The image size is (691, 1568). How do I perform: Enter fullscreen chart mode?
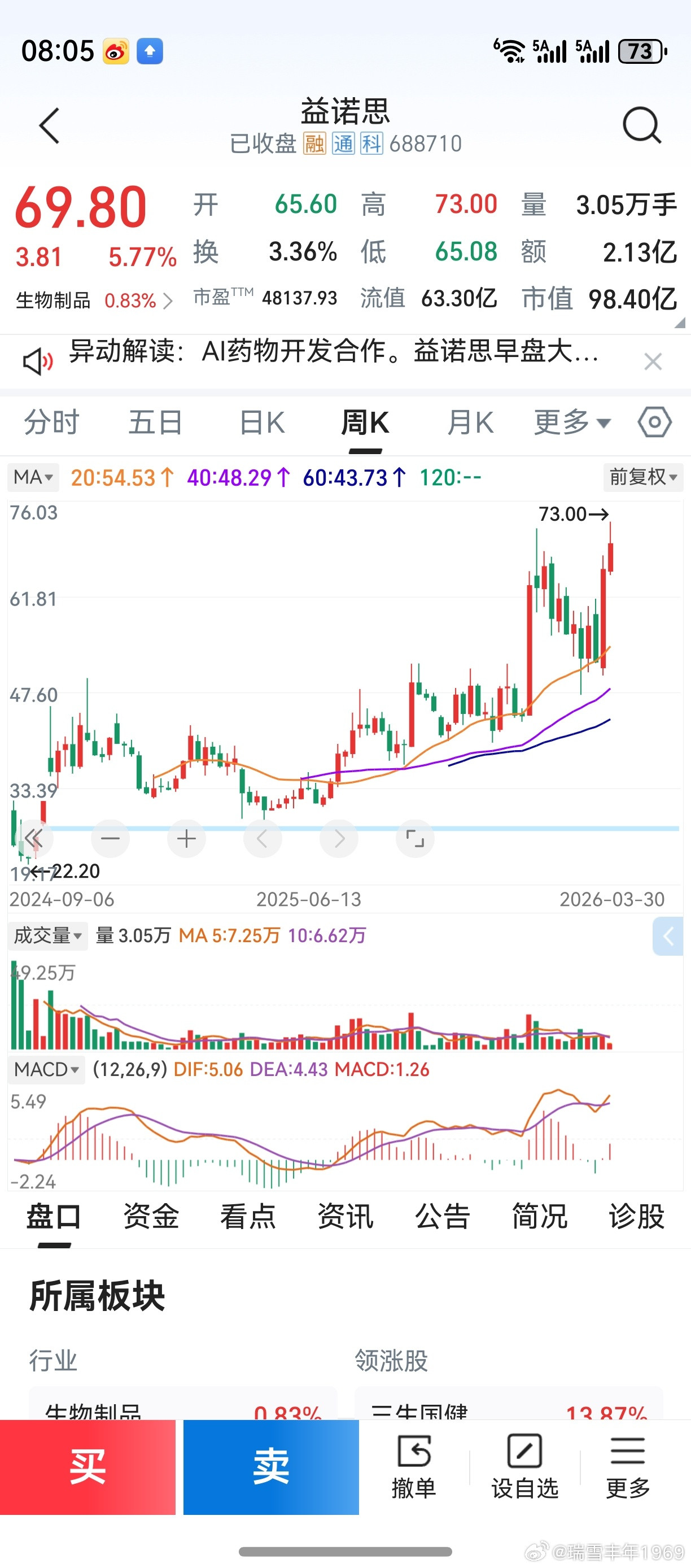[x=414, y=838]
